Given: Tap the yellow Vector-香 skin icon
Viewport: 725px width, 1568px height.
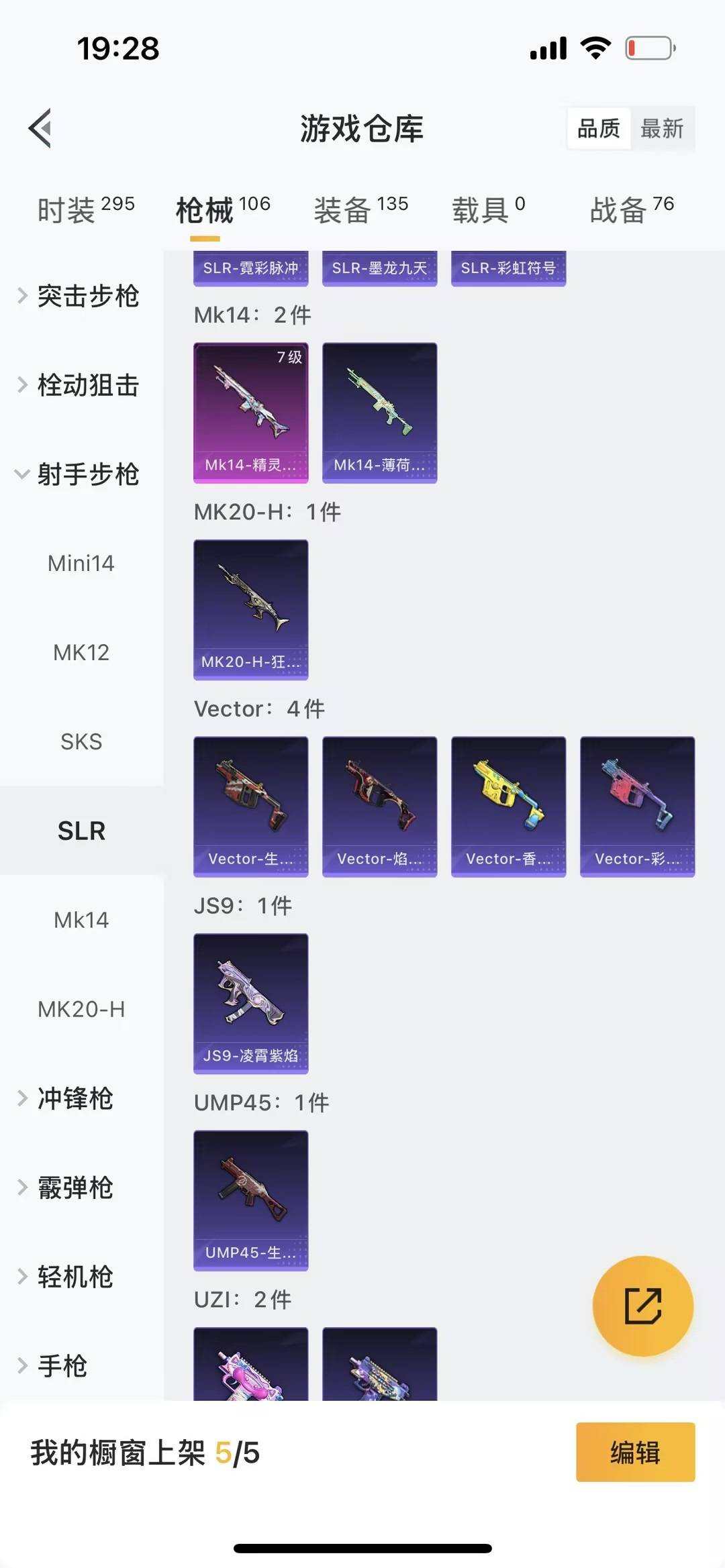Looking at the screenshot, I should [x=507, y=805].
